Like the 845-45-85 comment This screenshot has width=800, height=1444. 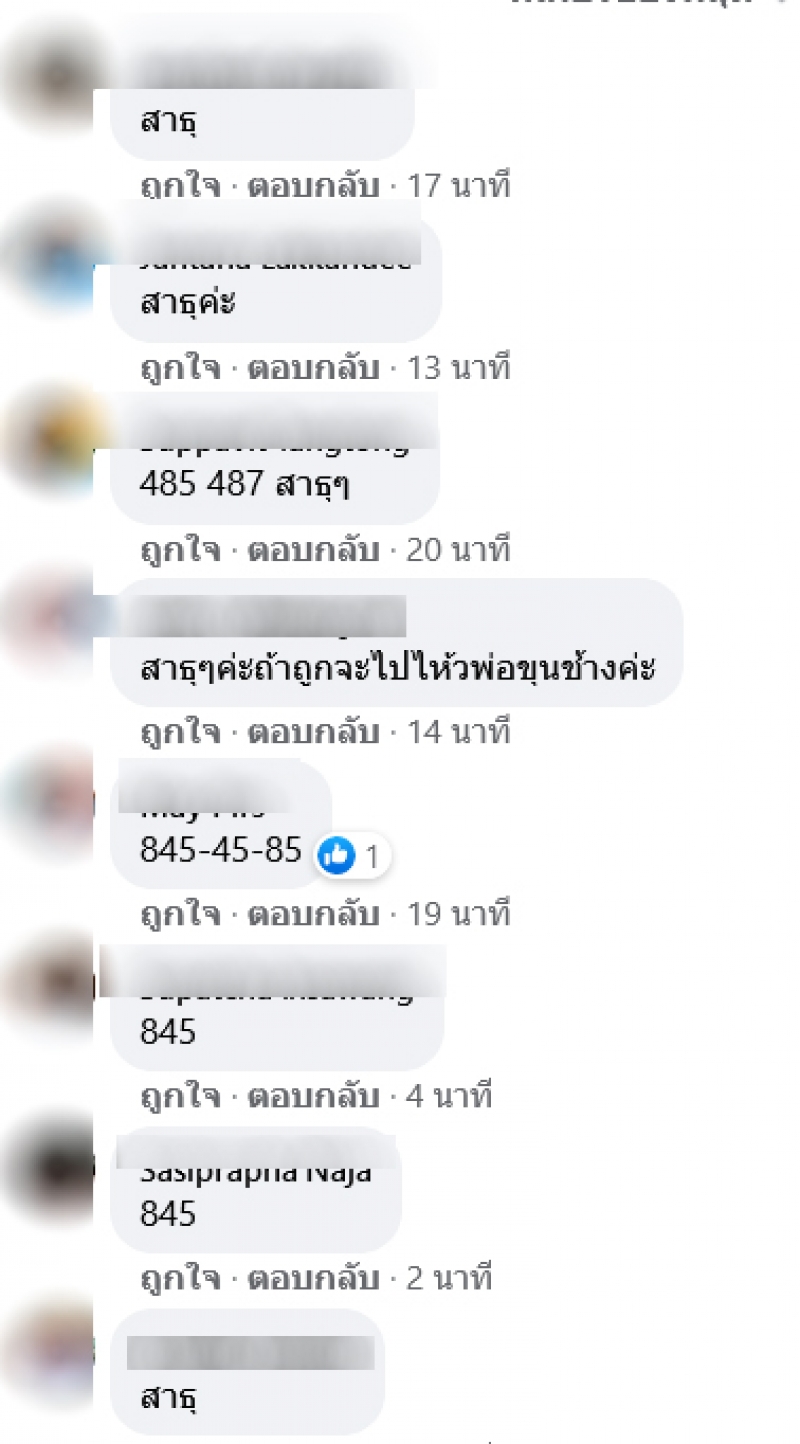tap(180, 914)
